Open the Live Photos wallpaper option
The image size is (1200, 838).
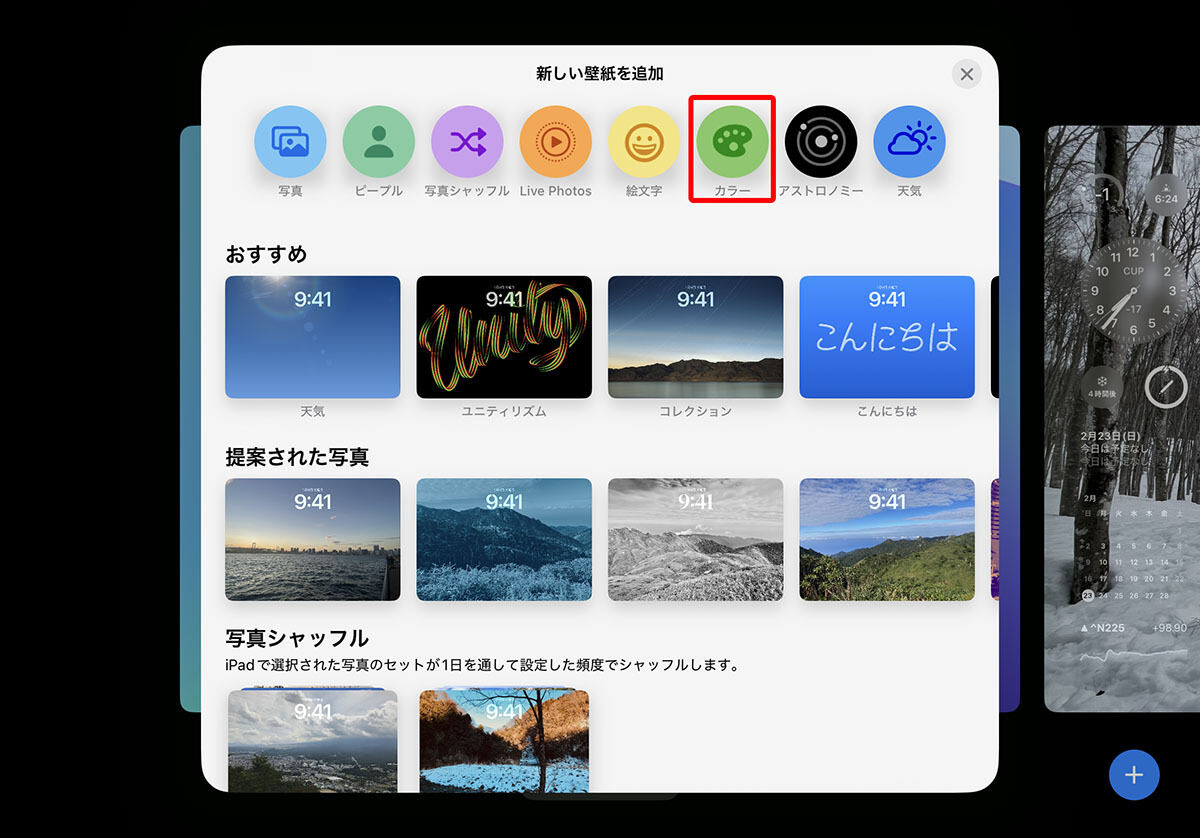[556, 142]
